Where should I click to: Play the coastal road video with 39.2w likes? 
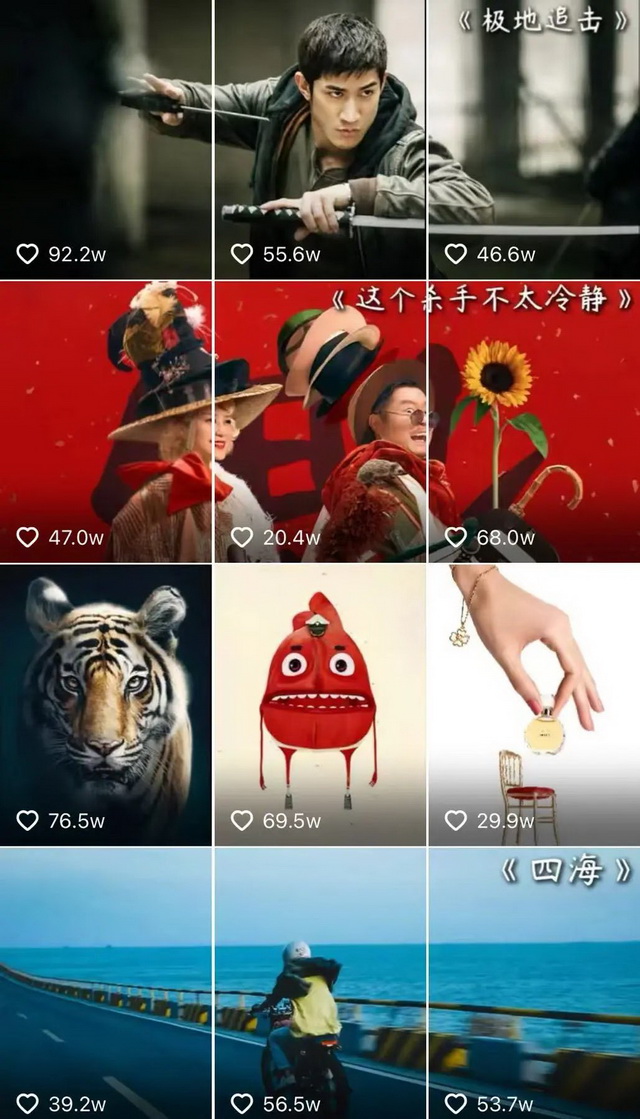tap(105, 985)
